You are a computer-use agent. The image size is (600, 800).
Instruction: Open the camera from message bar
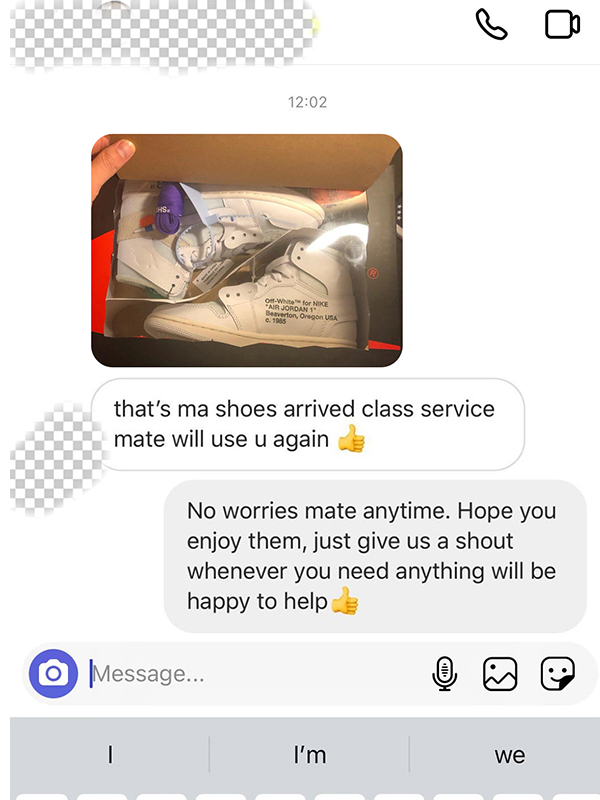pyautogui.click(x=53, y=674)
